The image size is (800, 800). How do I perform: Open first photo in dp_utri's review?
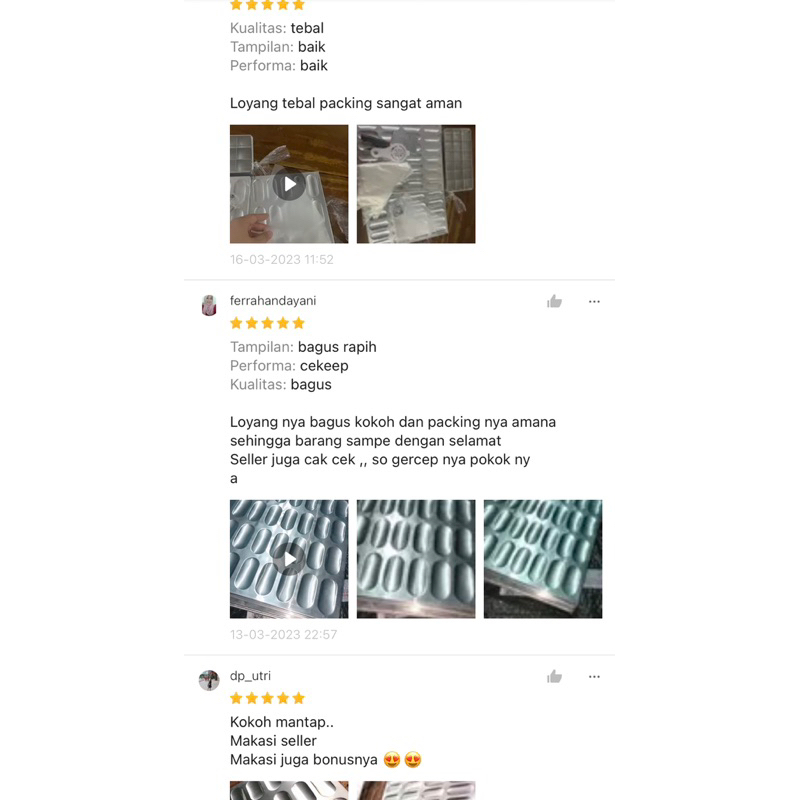coord(289,790)
